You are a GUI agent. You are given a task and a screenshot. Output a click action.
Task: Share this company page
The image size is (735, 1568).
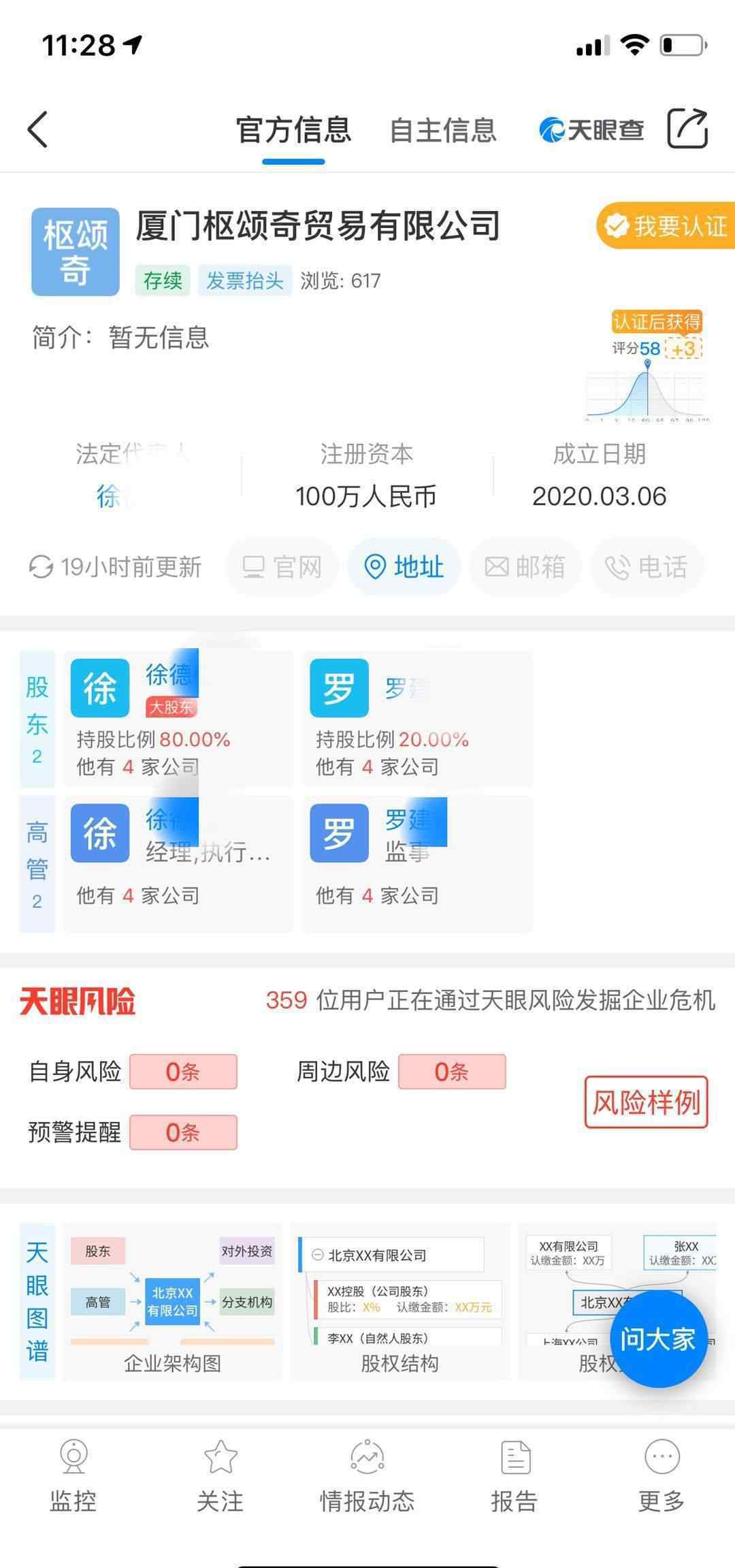[x=687, y=128]
